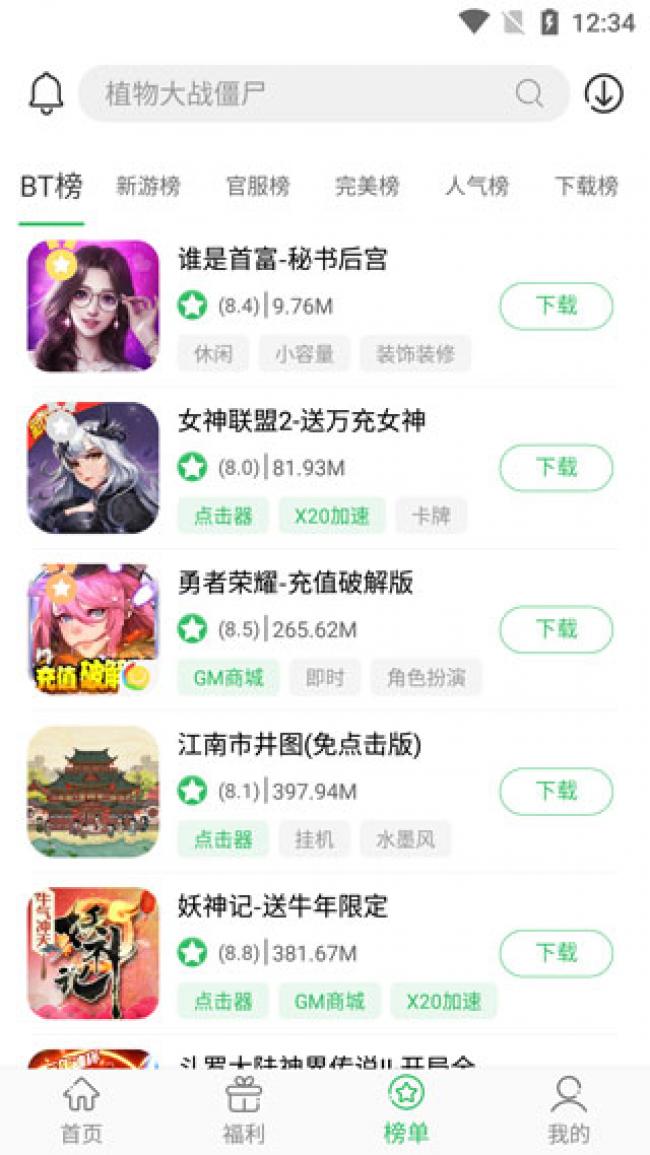View the 江南市井图(免点击版) game page

coord(300,745)
